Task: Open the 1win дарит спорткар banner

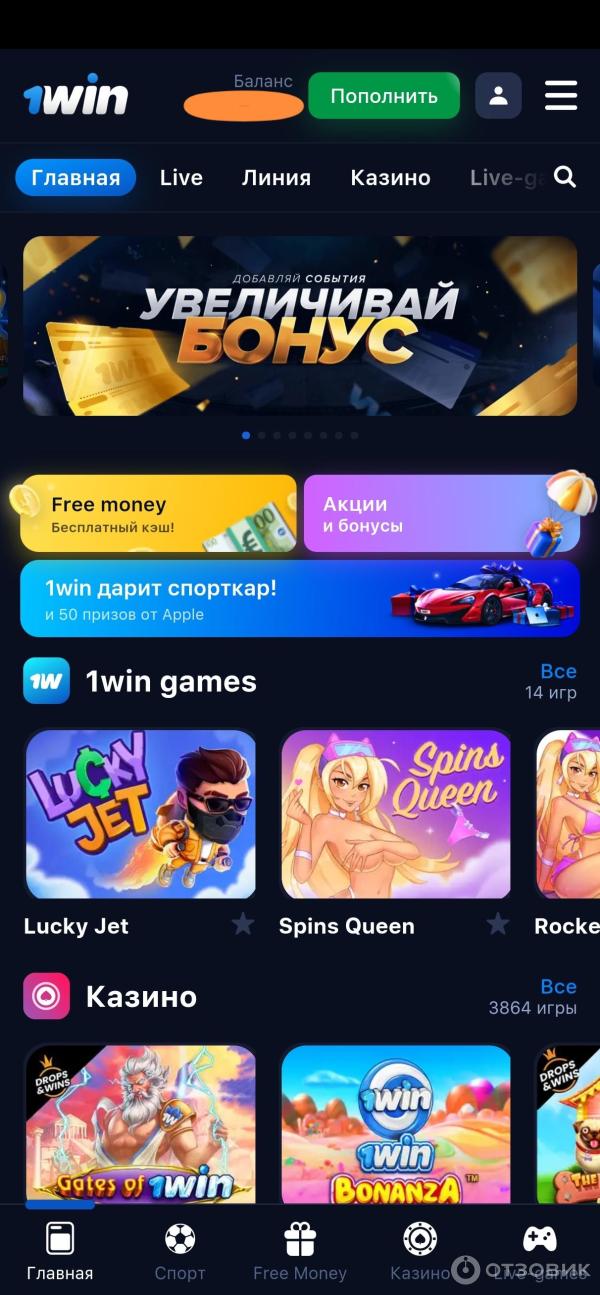Action: [300, 599]
